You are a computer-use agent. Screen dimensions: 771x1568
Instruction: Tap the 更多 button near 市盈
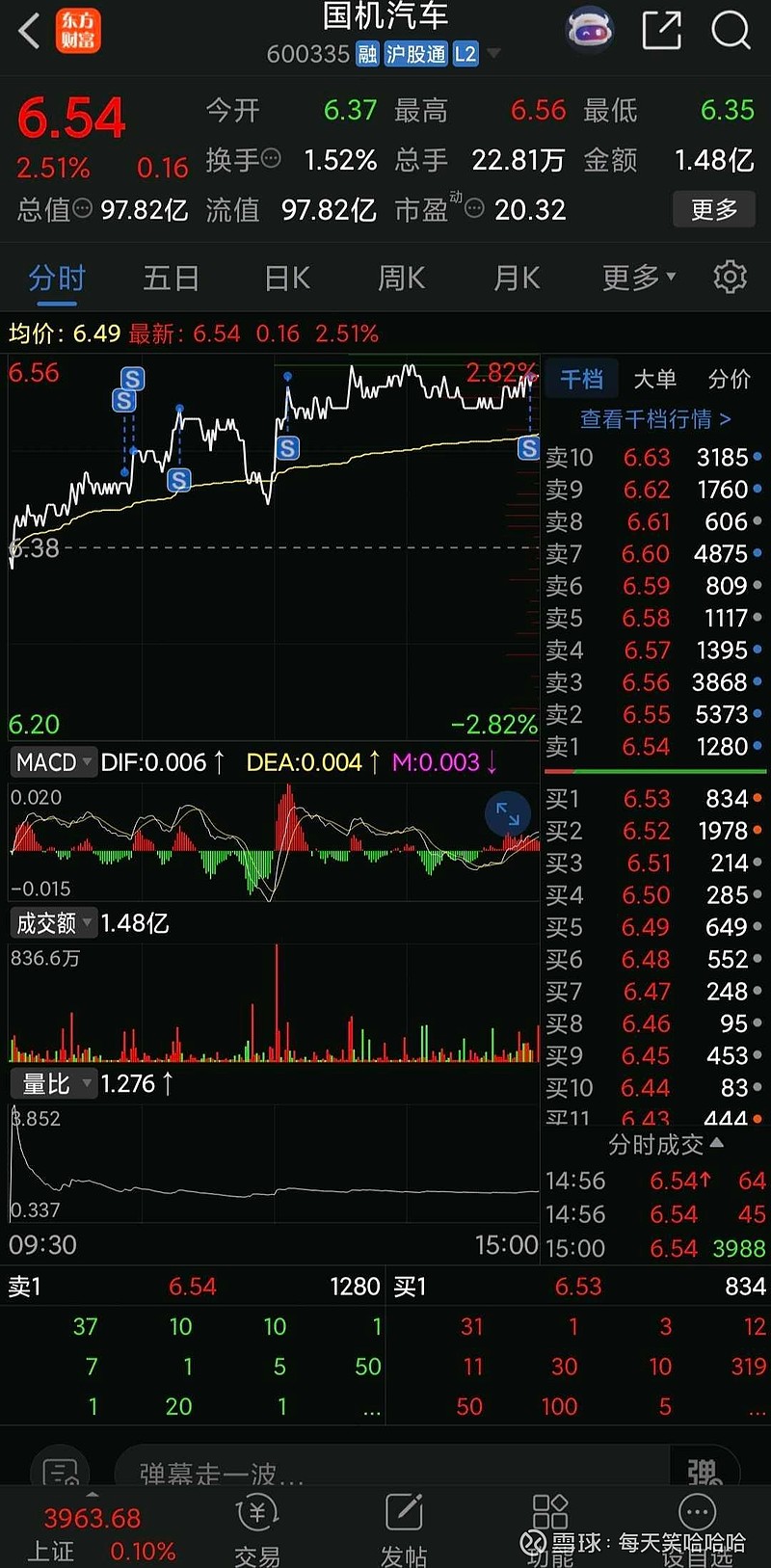click(x=714, y=209)
